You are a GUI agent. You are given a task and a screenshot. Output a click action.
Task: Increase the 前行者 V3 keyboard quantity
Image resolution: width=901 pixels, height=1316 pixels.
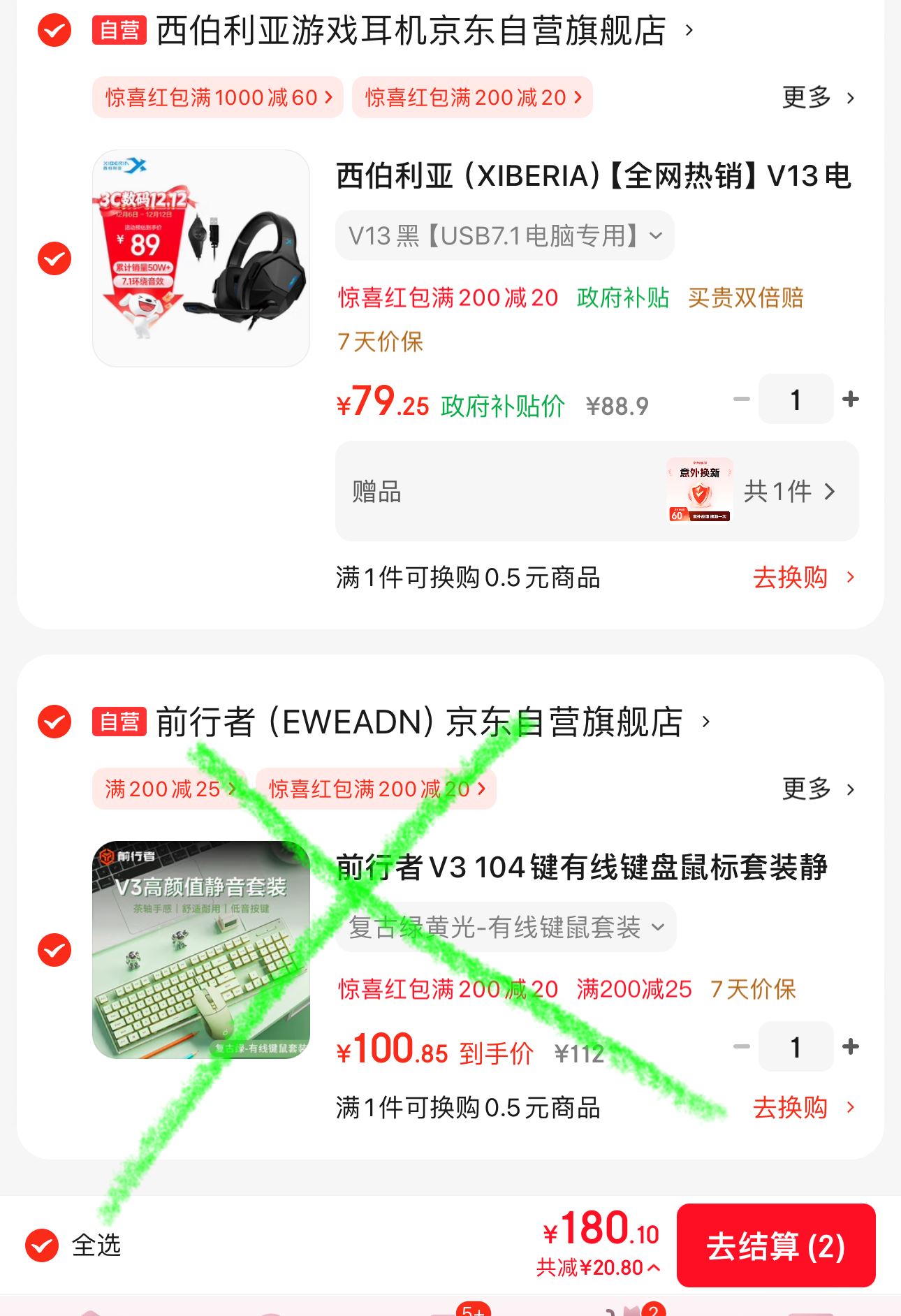pyautogui.click(x=851, y=1047)
